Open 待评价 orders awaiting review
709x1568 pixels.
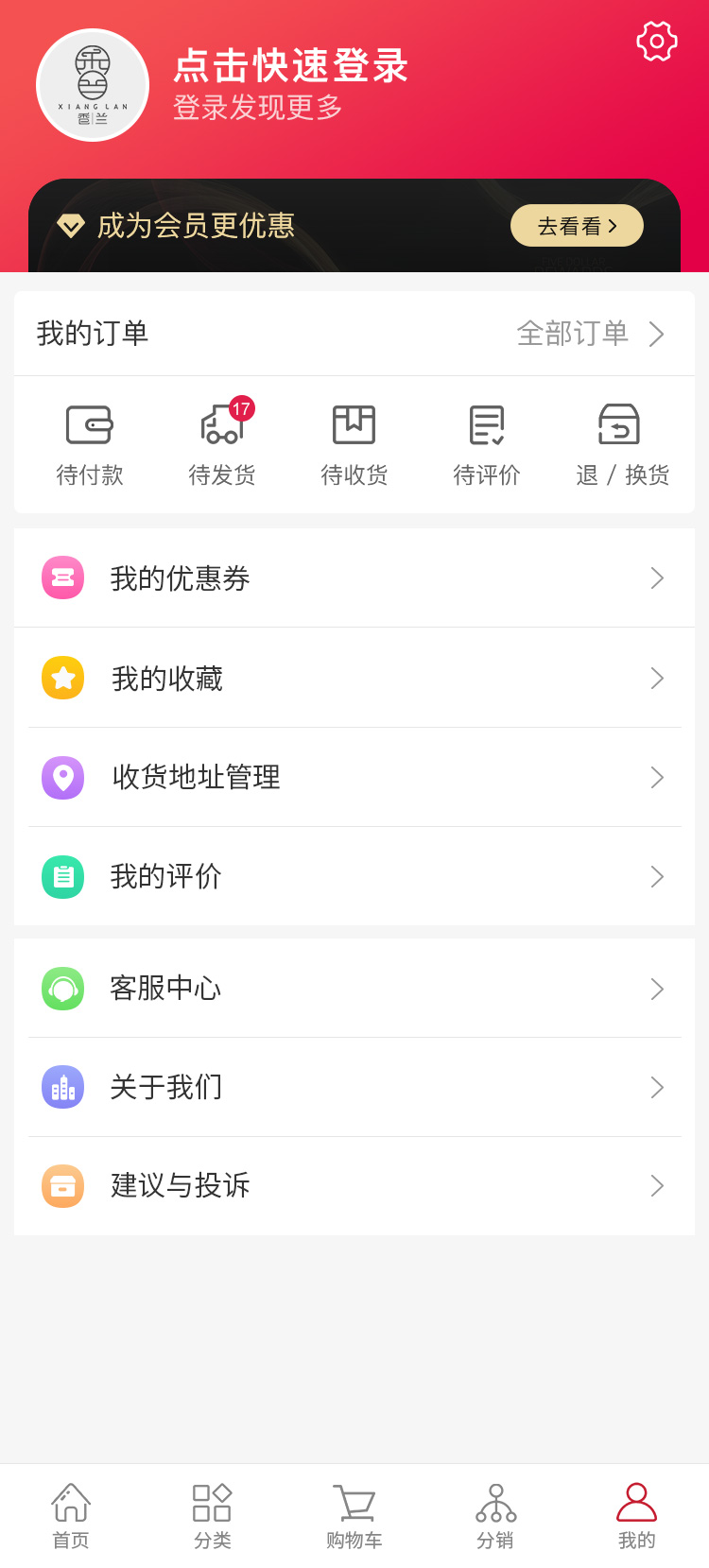[x=487, y=442]
